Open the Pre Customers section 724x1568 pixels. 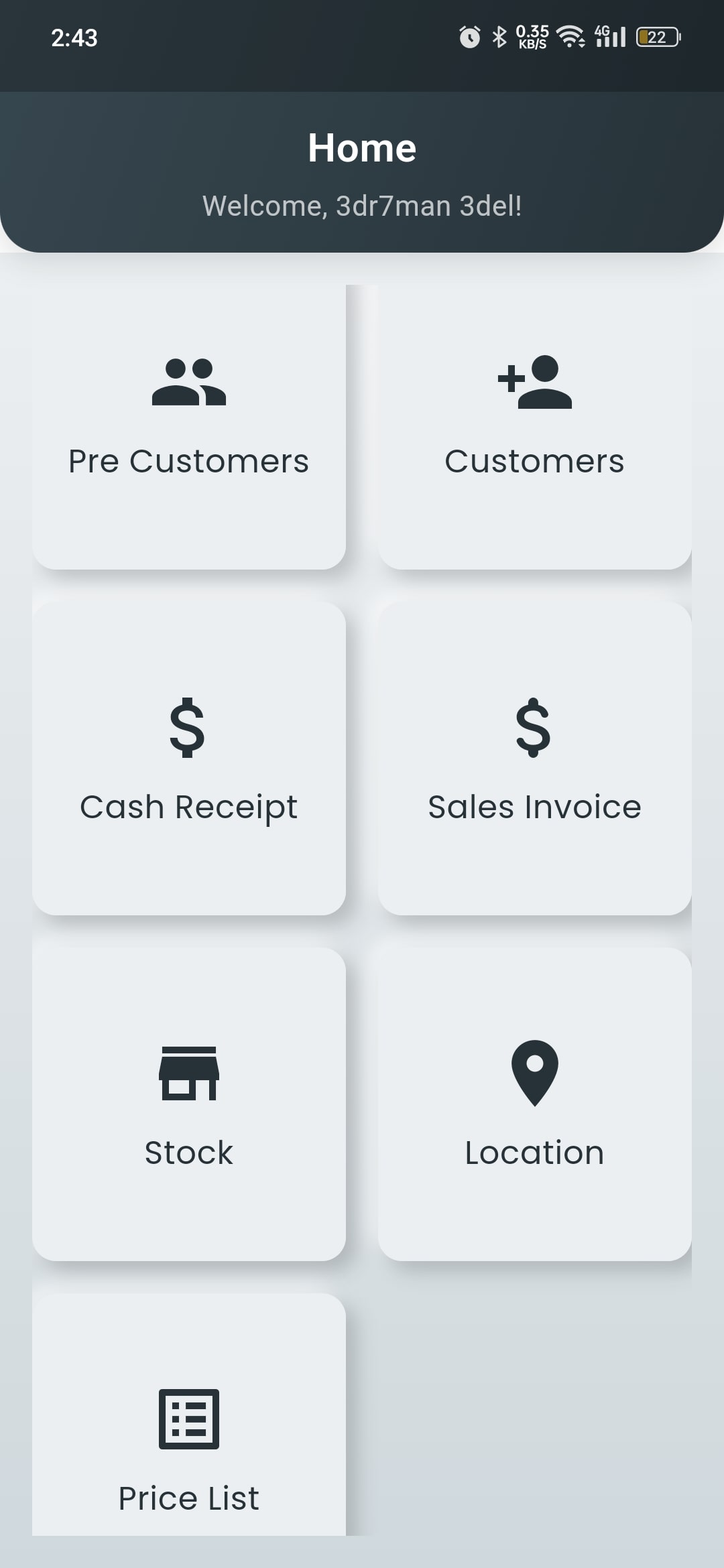(x=188, y=427)
